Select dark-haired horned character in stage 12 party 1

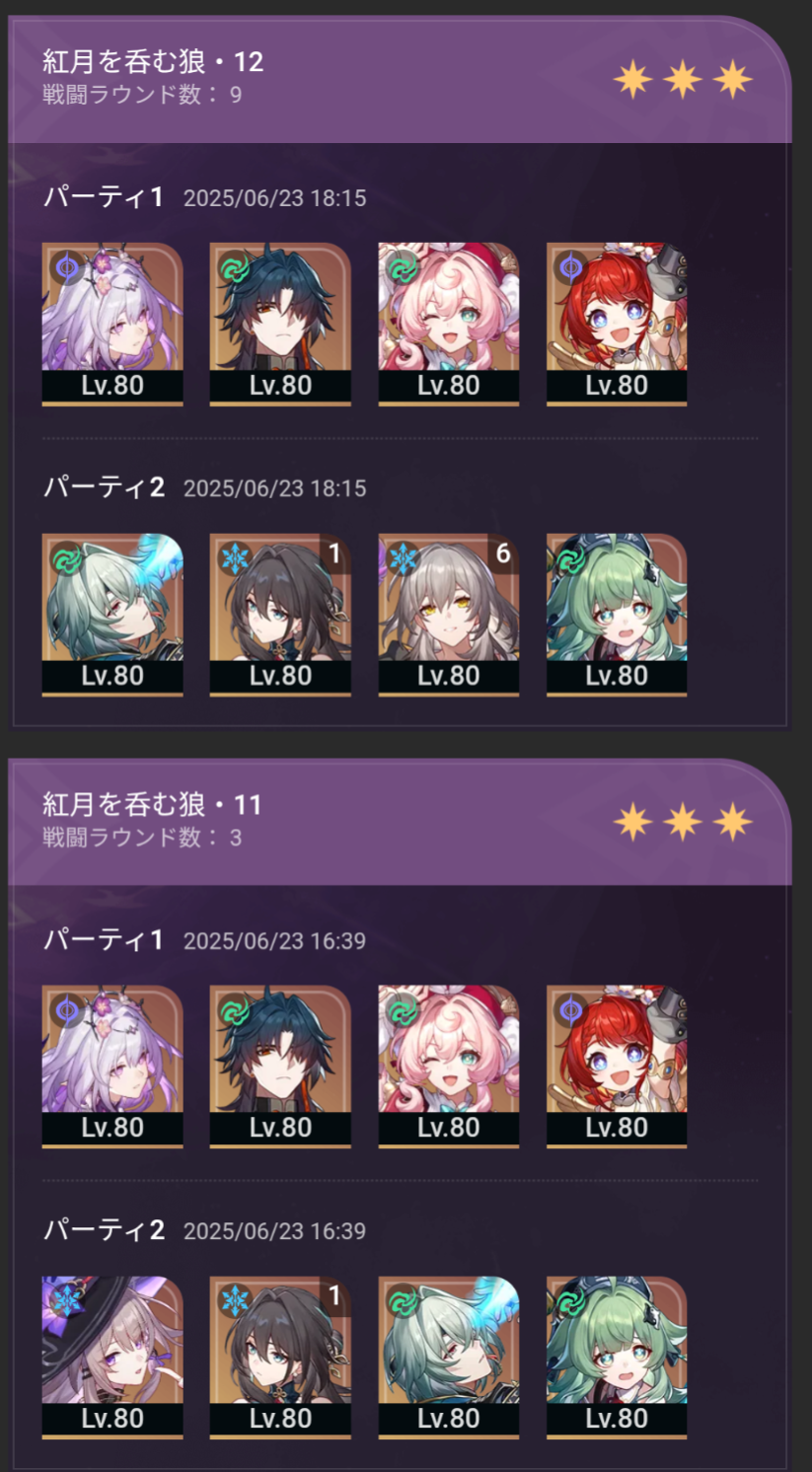point(280,324)
